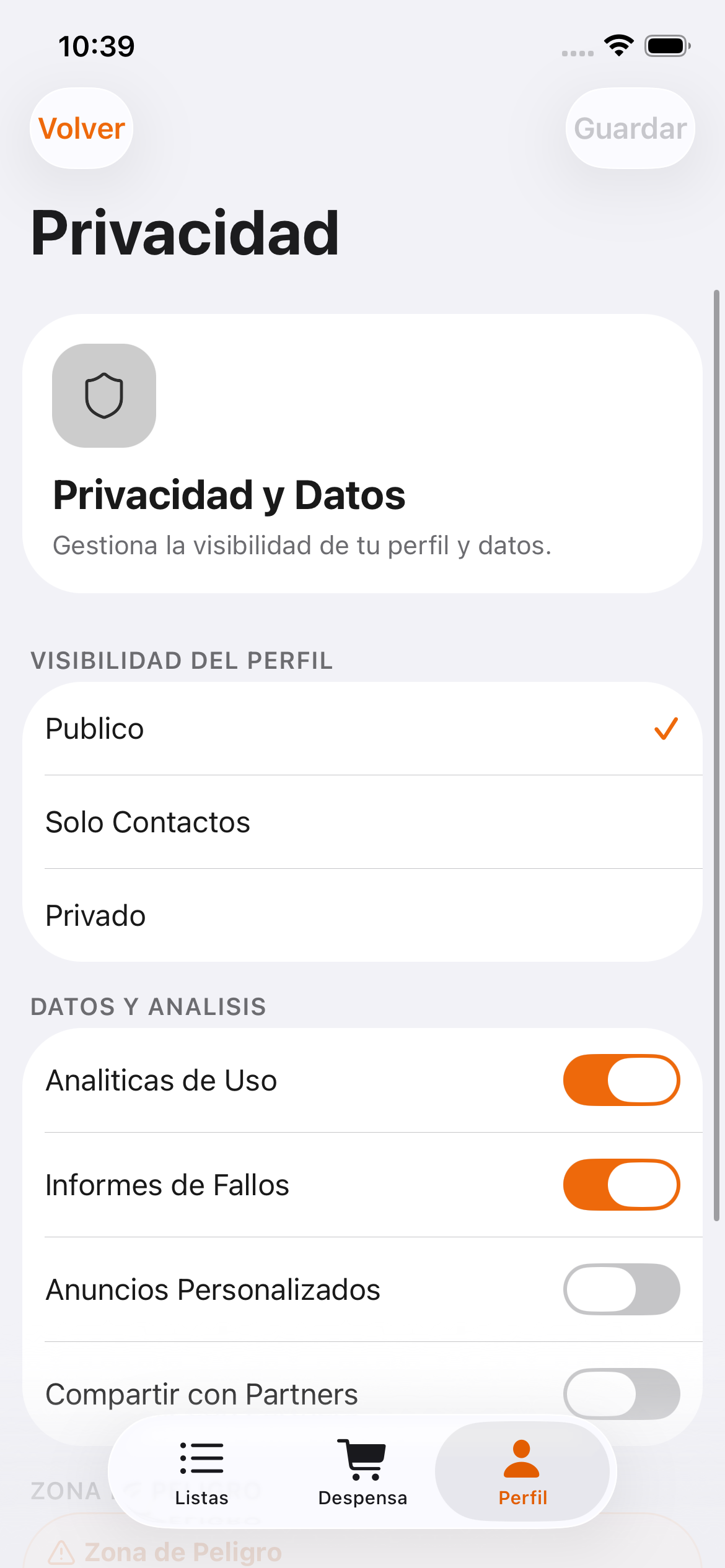Activate Compartir con Partners

click(x=622, y=1393)
